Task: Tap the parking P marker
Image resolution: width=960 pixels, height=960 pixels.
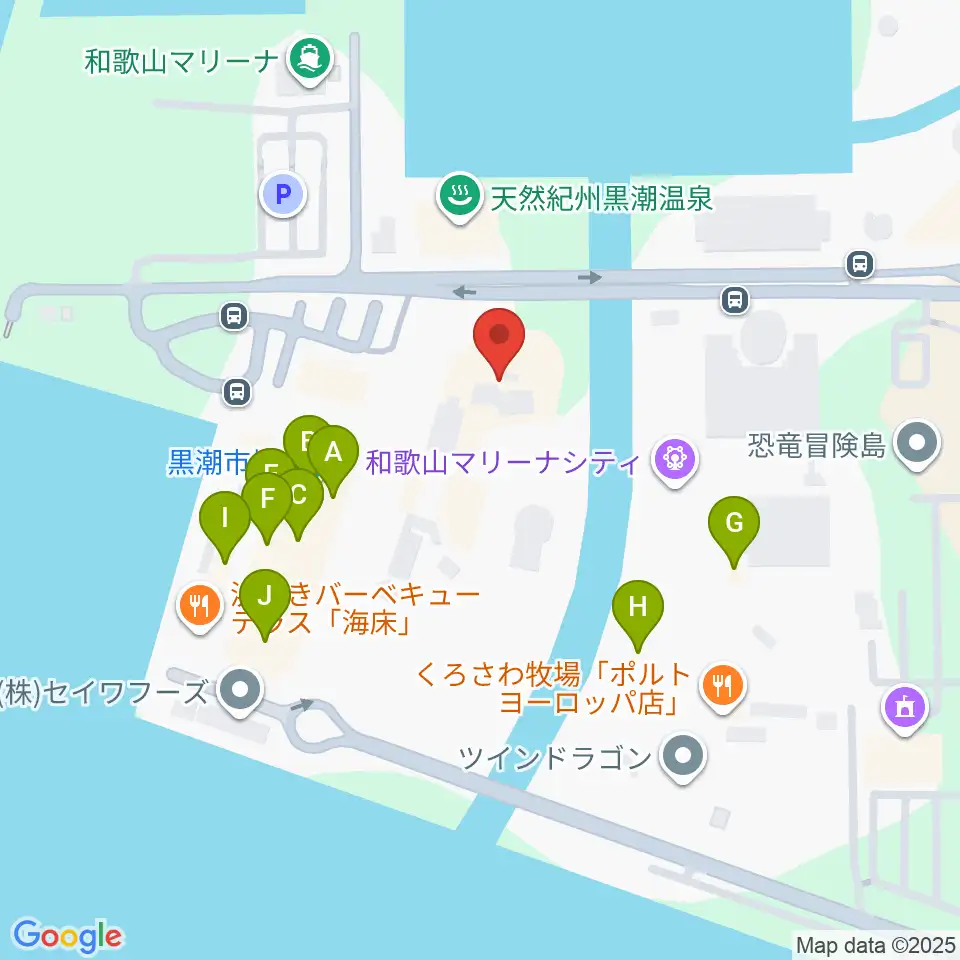Action: (x=283, y=195)
